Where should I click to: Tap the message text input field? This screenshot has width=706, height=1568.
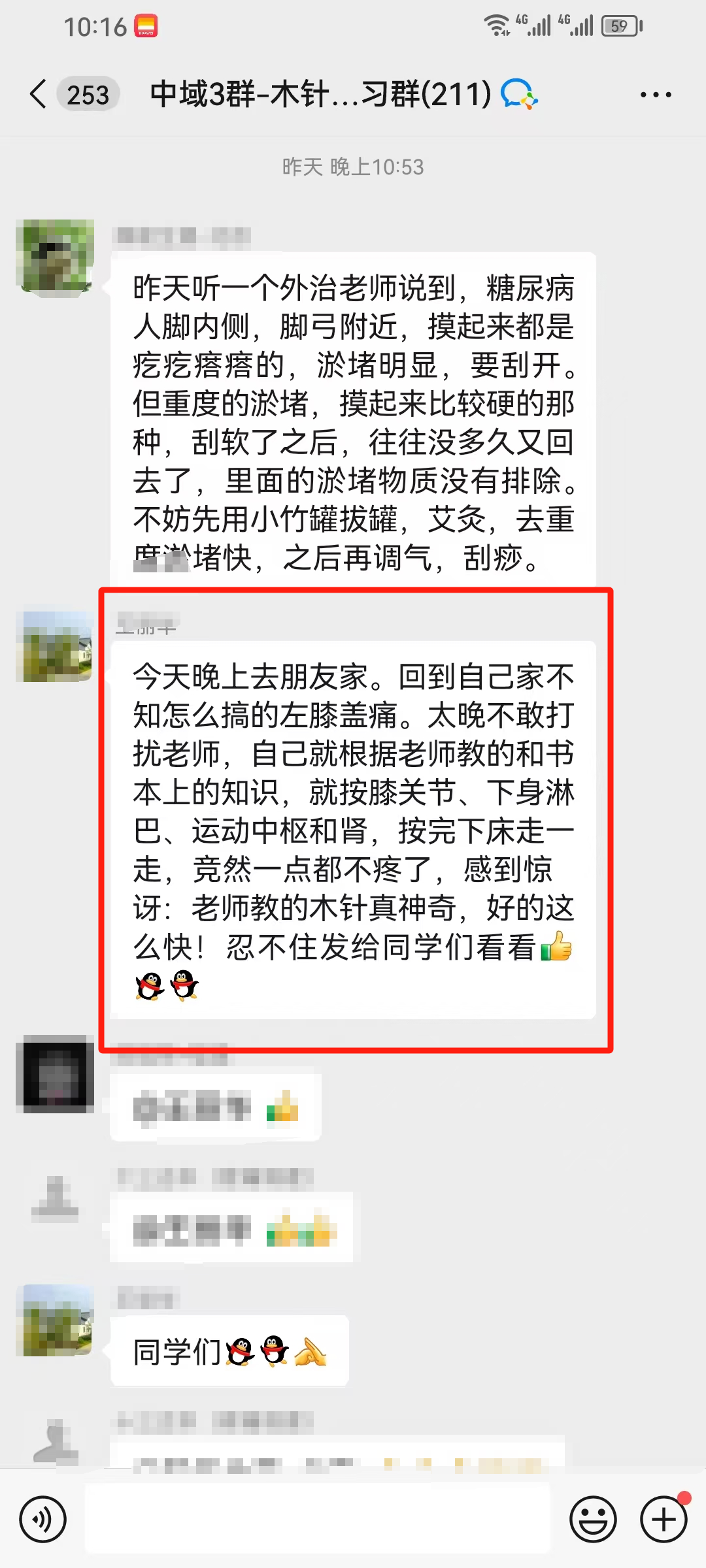tap(317, 1519)
